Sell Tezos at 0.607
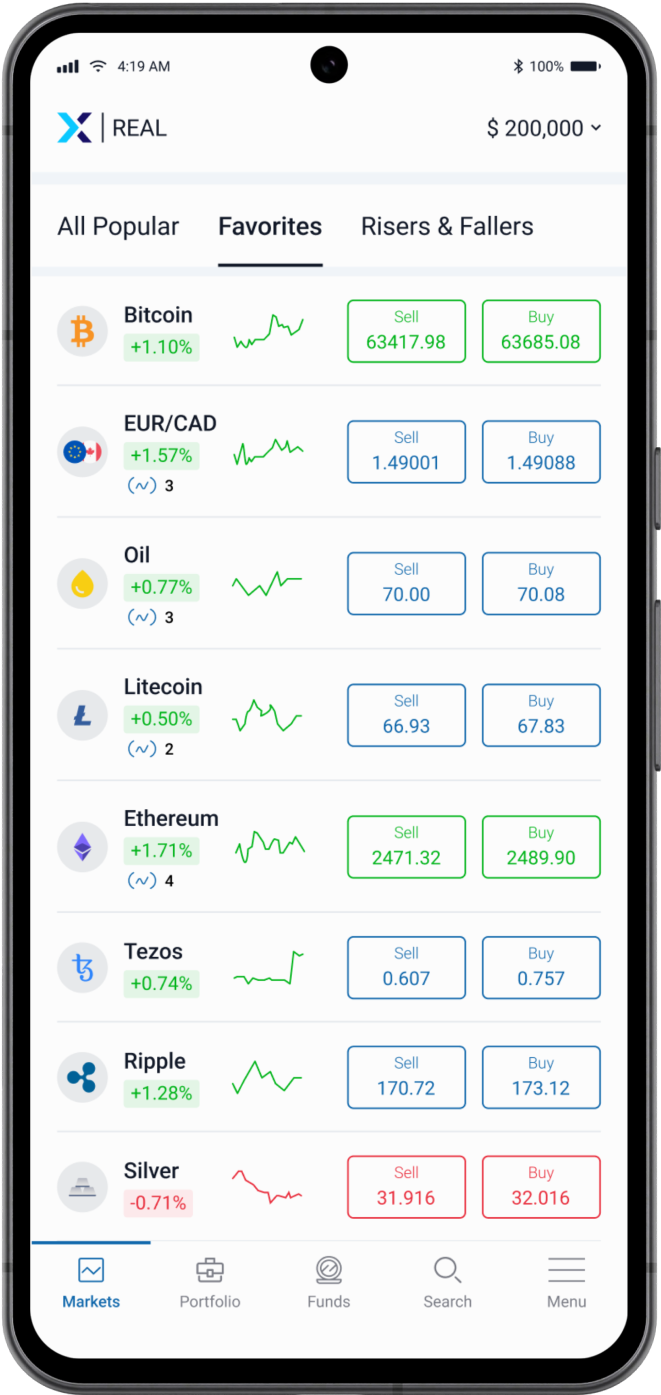 point(406,967)
